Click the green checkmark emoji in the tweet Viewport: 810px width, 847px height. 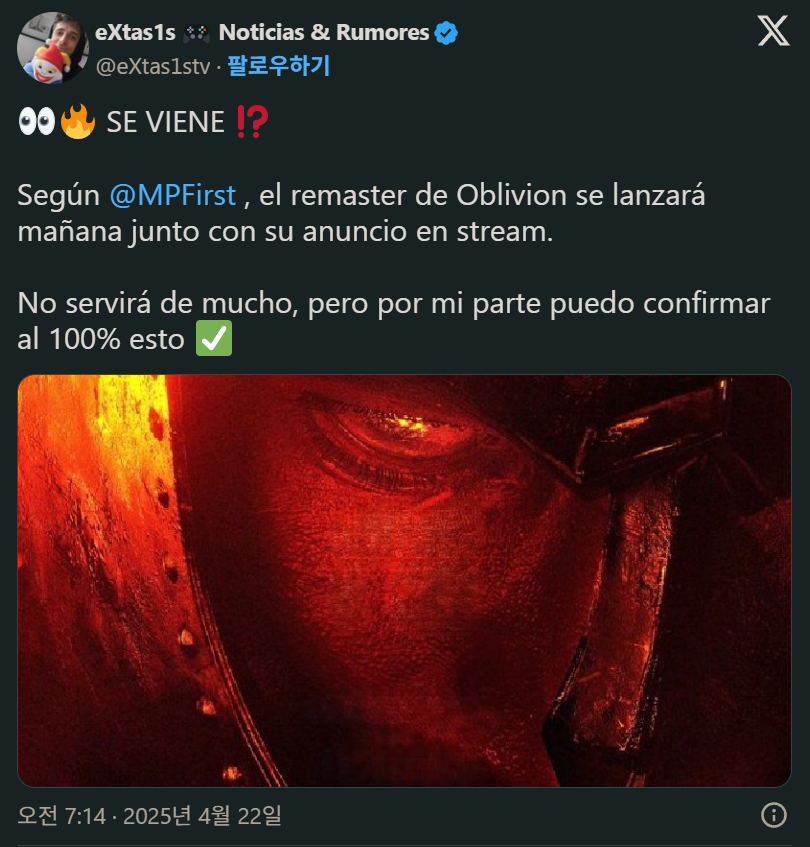coord(213,338)
